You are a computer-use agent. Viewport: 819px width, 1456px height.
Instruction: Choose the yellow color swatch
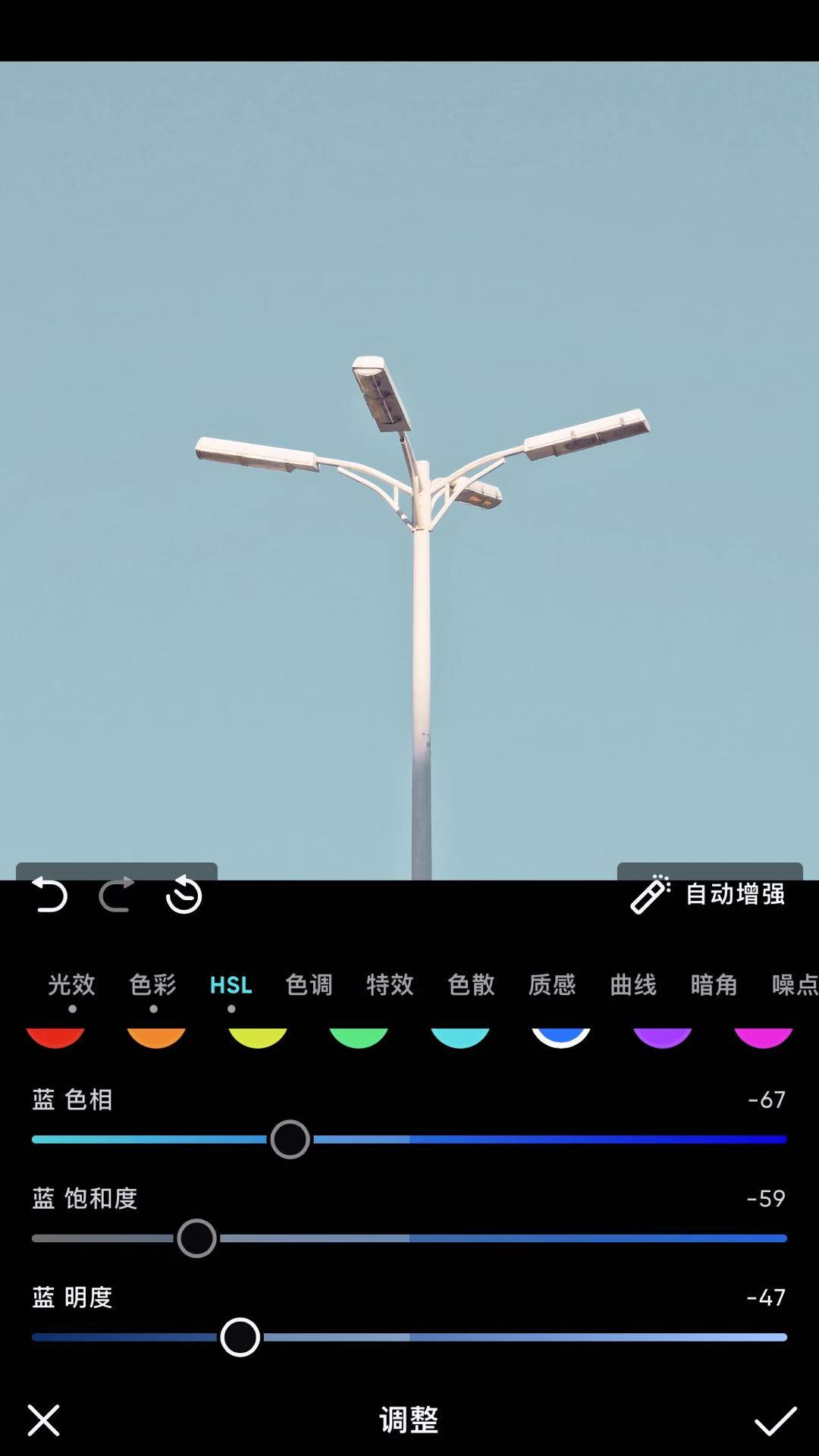pos(258,1037)
